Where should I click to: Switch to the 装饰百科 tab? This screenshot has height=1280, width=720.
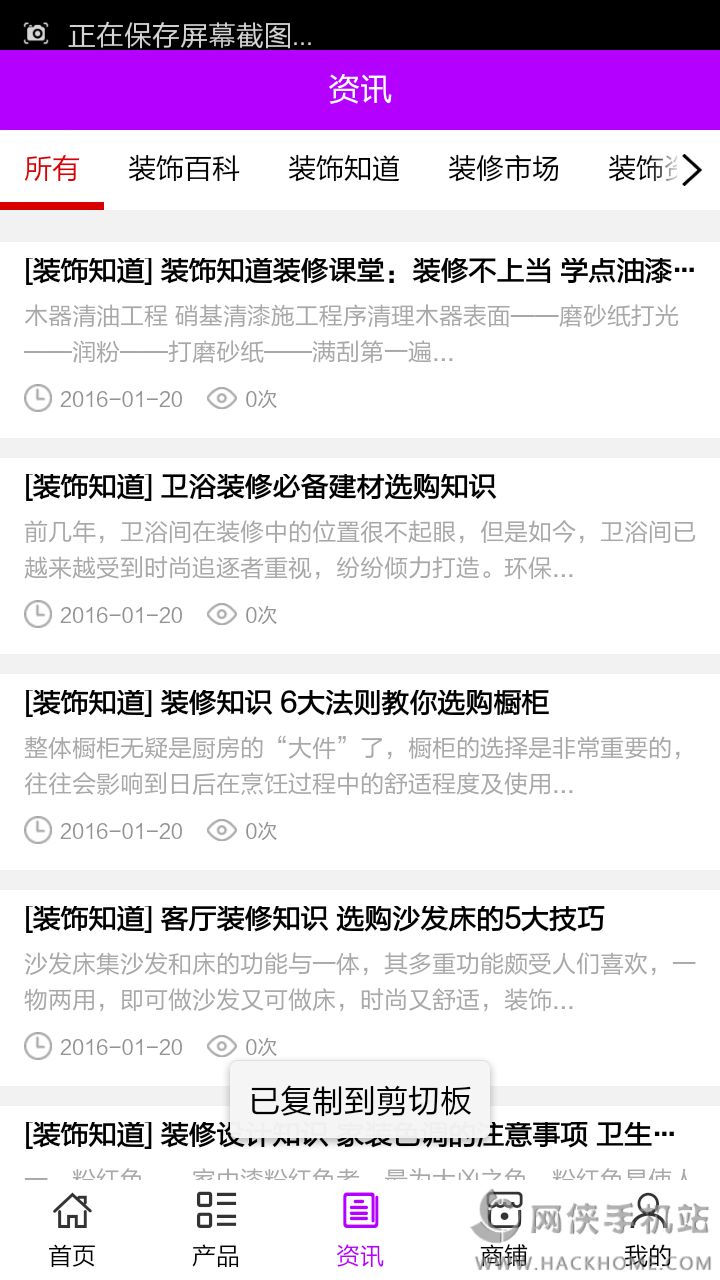[184, 168]
